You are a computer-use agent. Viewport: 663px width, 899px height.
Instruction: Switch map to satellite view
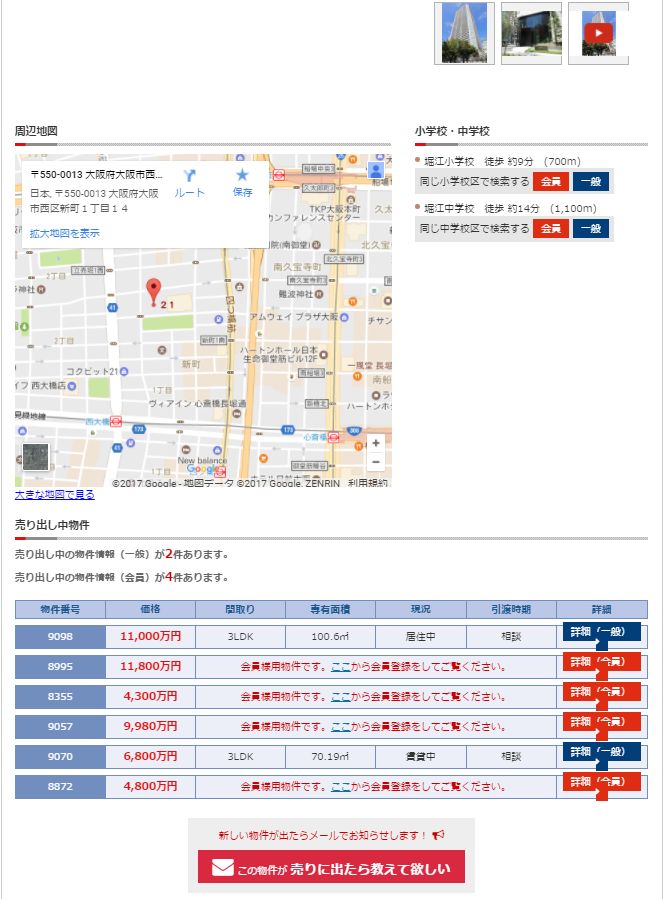coord(35,457)
